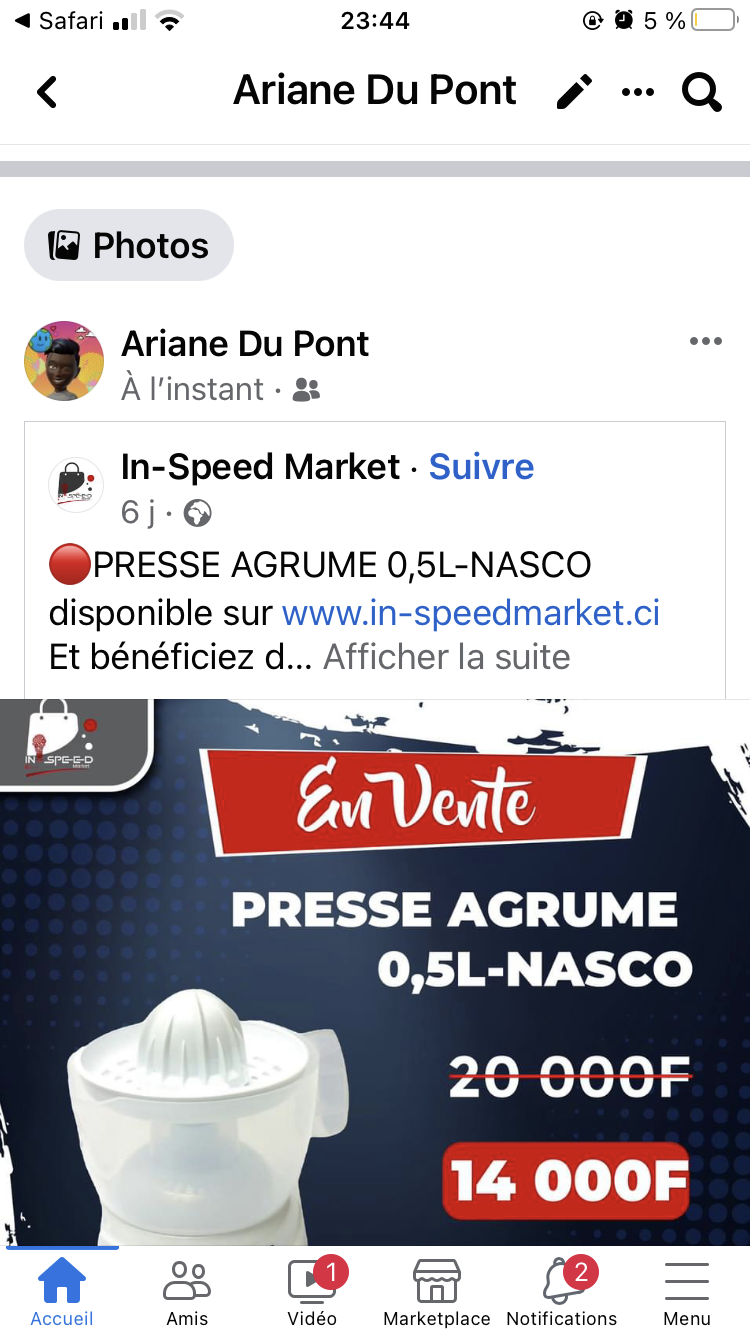Expand post with Afficher la suite
750x1334 pixels.
[446, 657]
